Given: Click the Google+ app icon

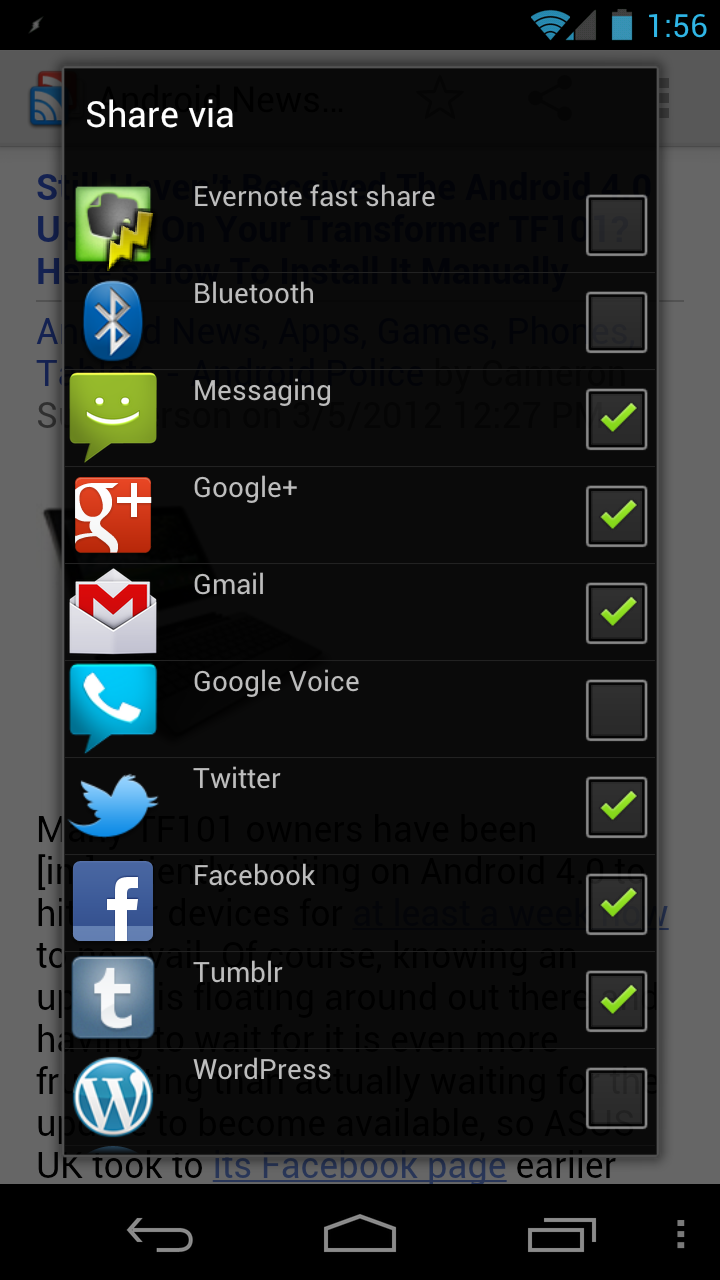Looking at the screenshot, I should click(112, 515).
